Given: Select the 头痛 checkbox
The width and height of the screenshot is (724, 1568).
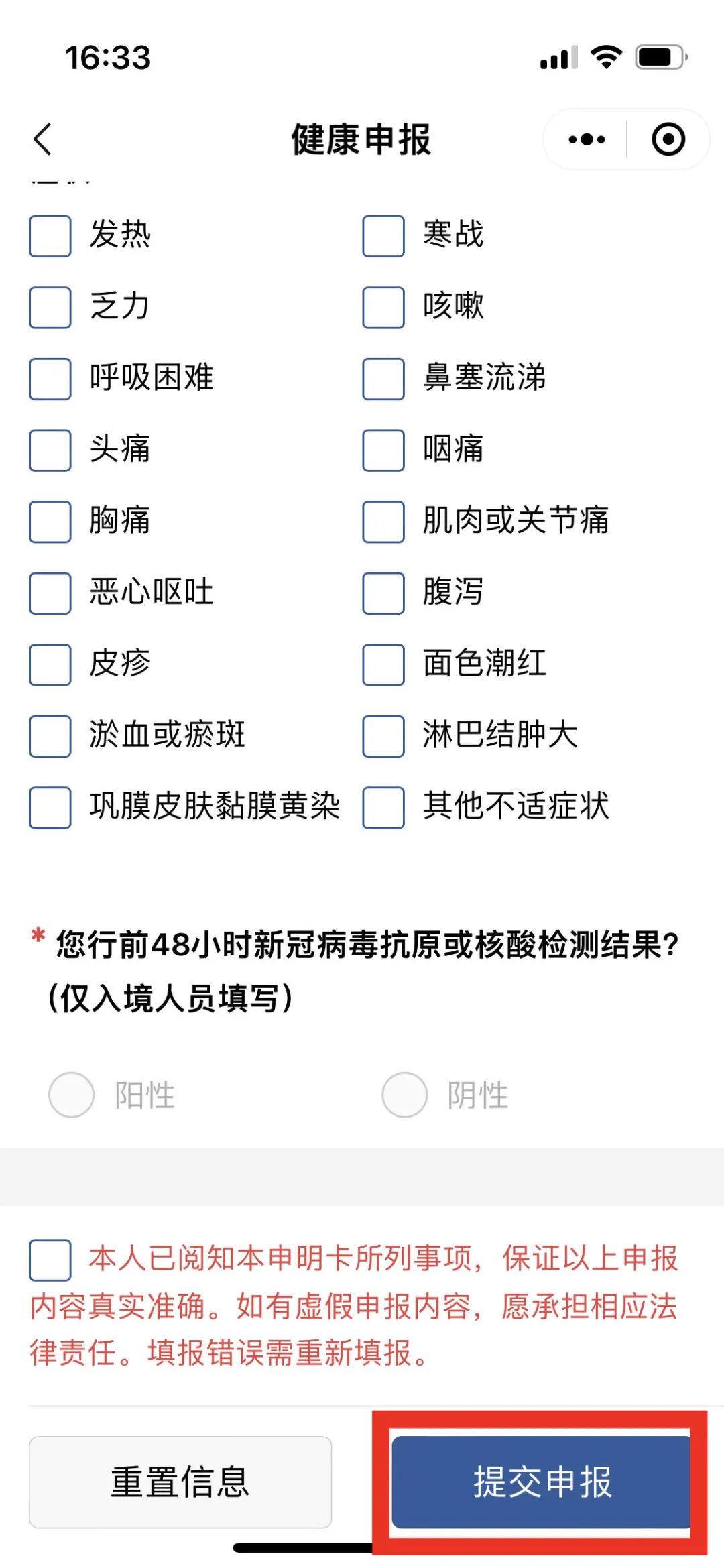Looking at the screenshot, I should click(x=50, y=450).
